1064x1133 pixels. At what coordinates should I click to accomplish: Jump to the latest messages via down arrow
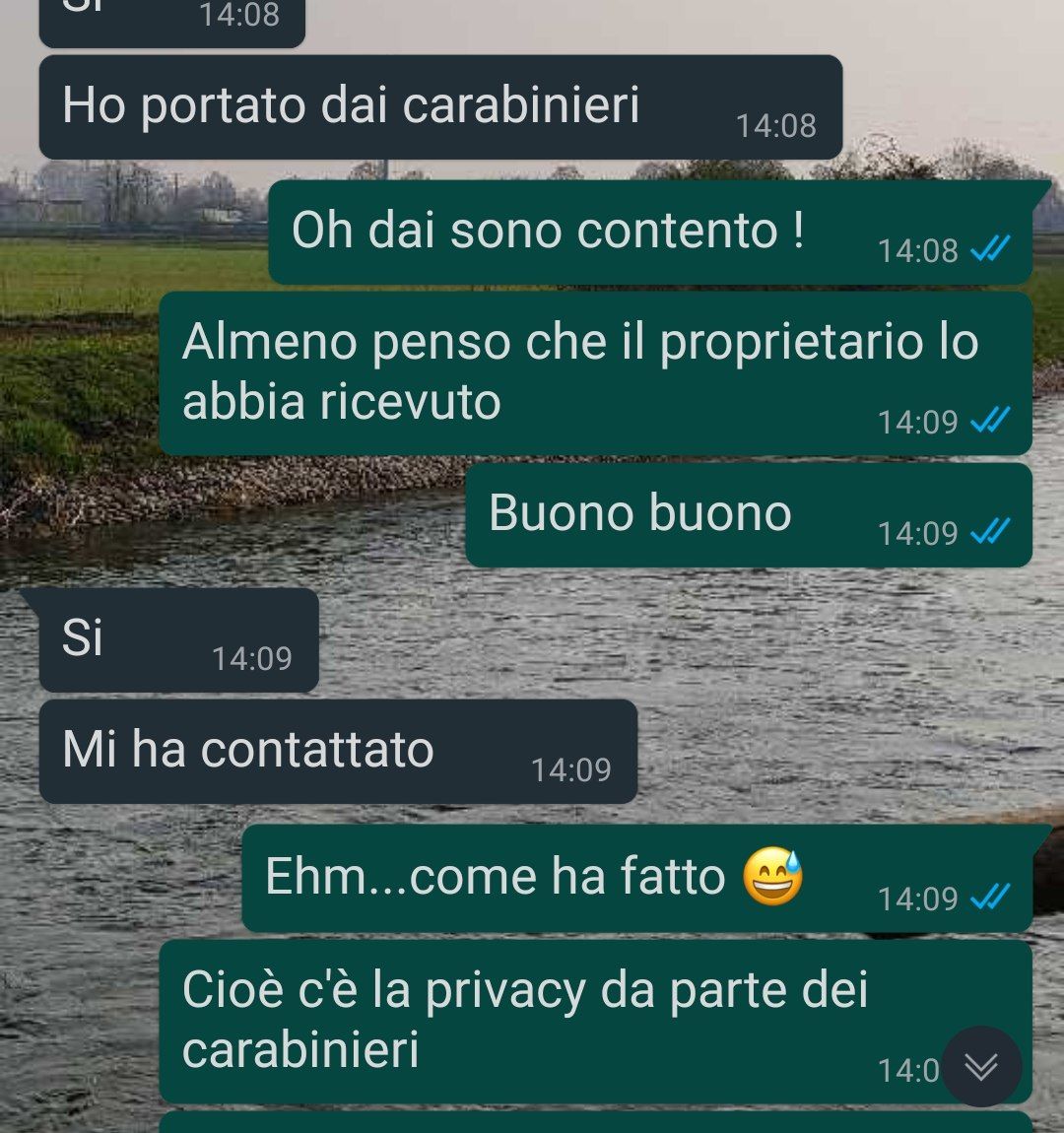[981, 1067]
